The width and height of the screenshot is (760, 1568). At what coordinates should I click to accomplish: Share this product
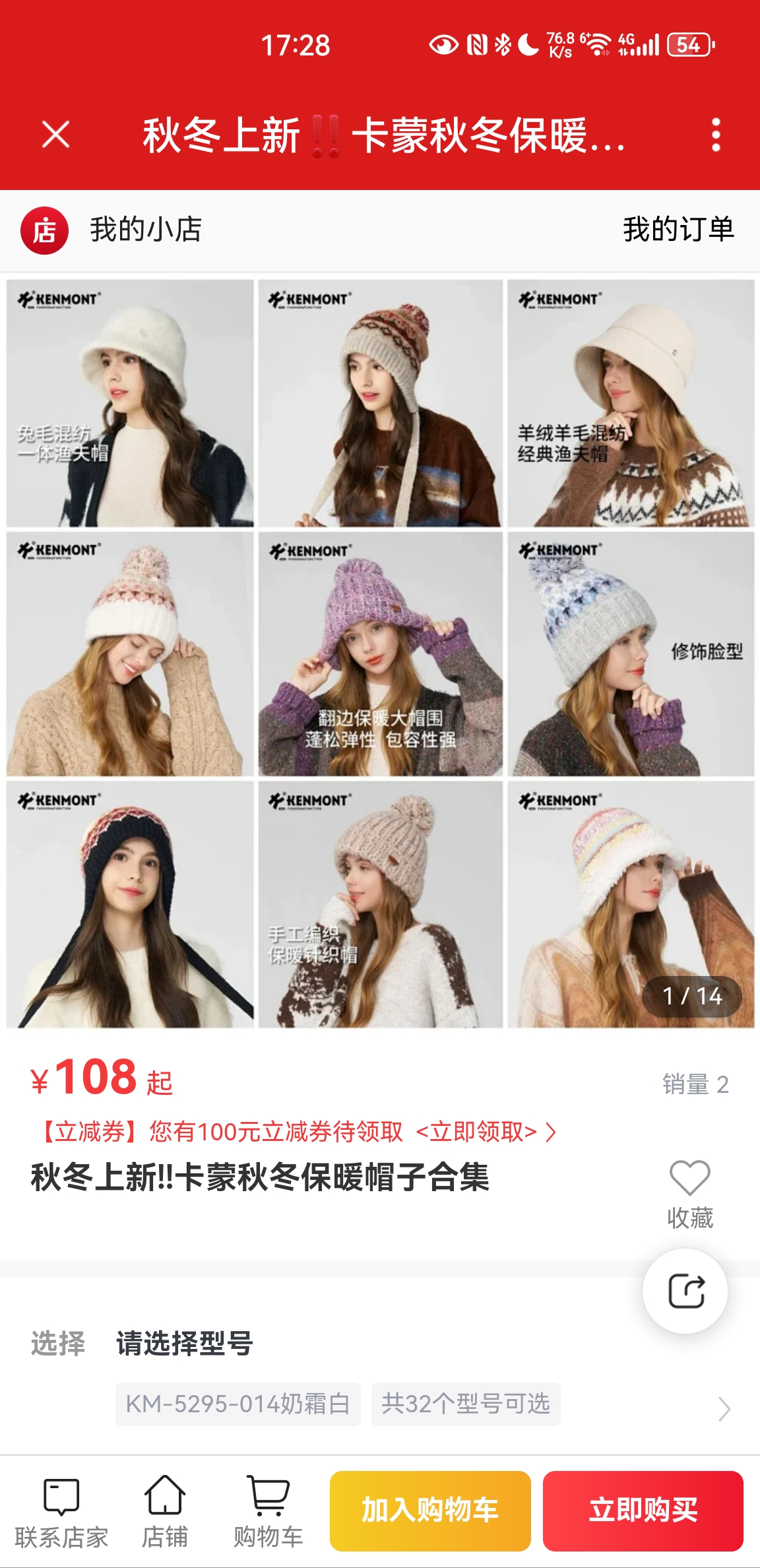pyautogui.click(x=685, y=1291)
